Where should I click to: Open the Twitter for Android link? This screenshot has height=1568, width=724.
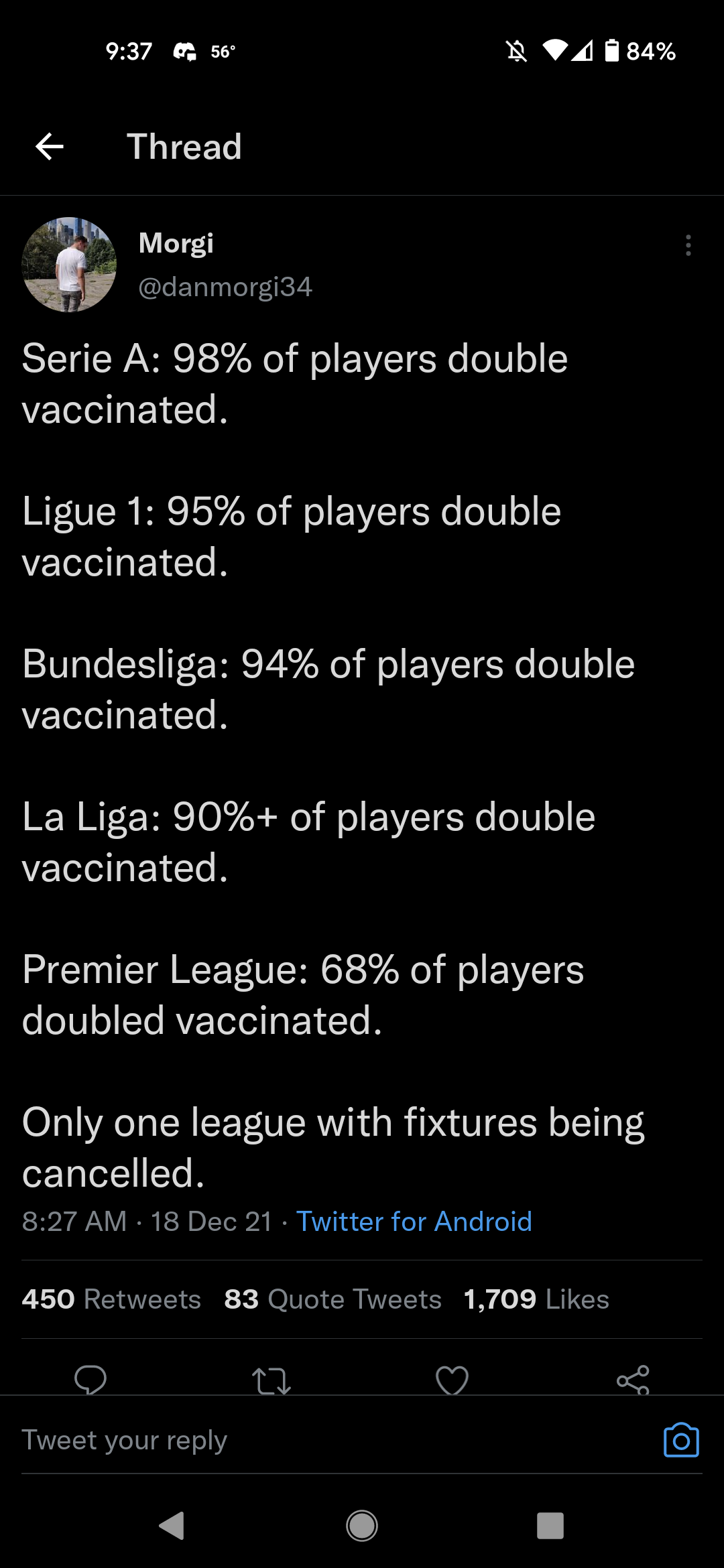tap(414, 1222)
